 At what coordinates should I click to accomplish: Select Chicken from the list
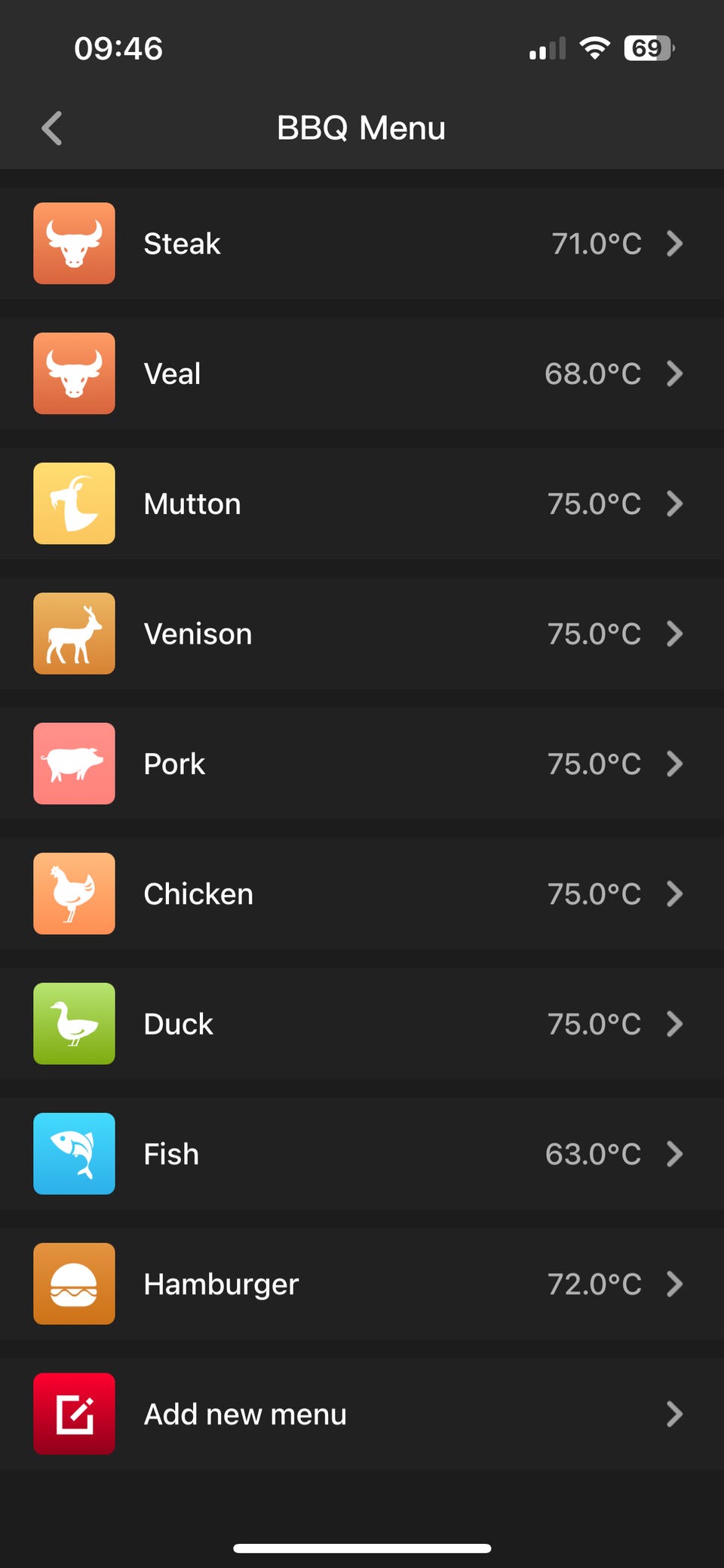[x=360, y=893]
